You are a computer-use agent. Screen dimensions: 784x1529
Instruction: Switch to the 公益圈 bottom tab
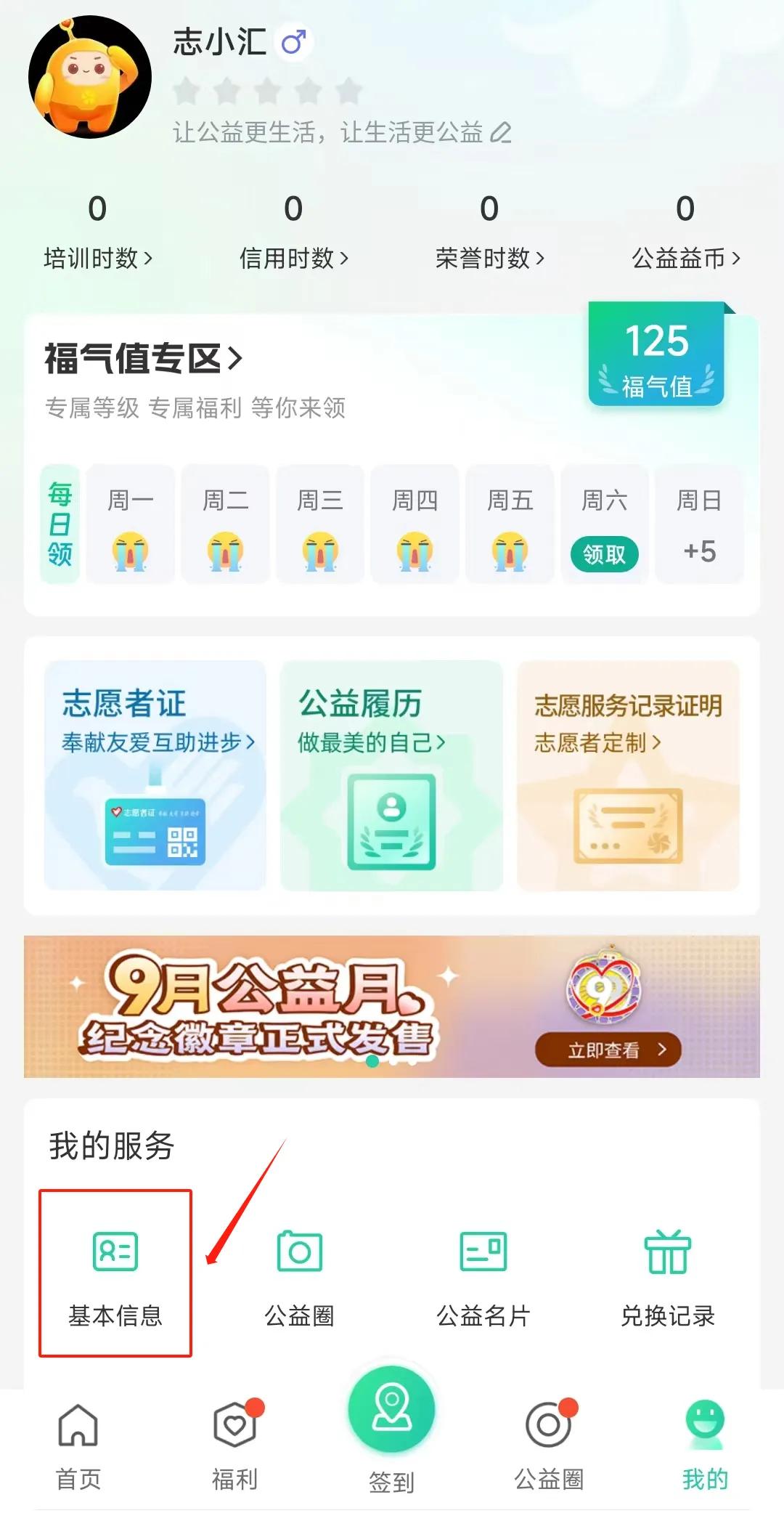click(549, 1445)
